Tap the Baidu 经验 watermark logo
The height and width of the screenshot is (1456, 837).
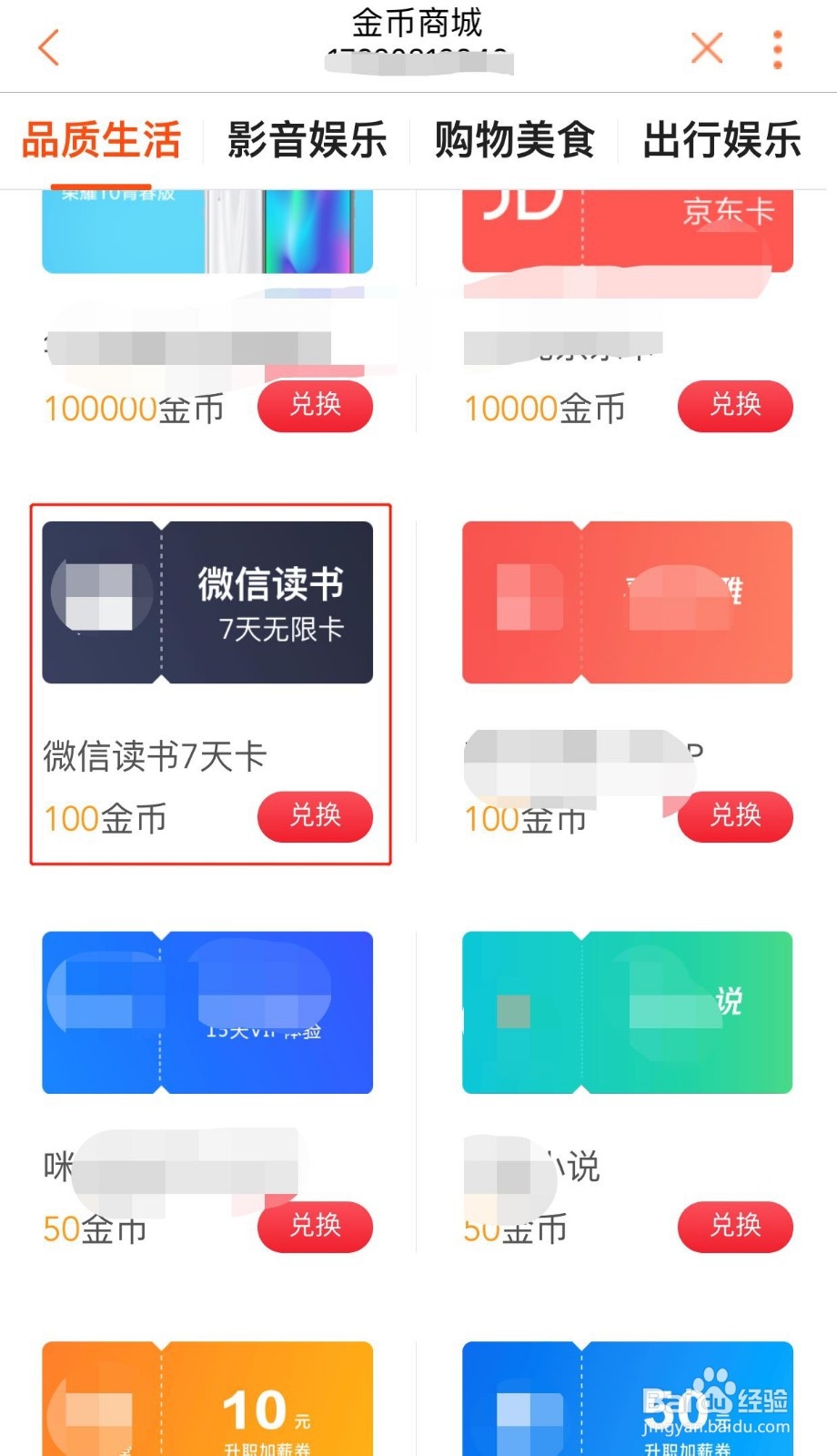point(719,1401)
